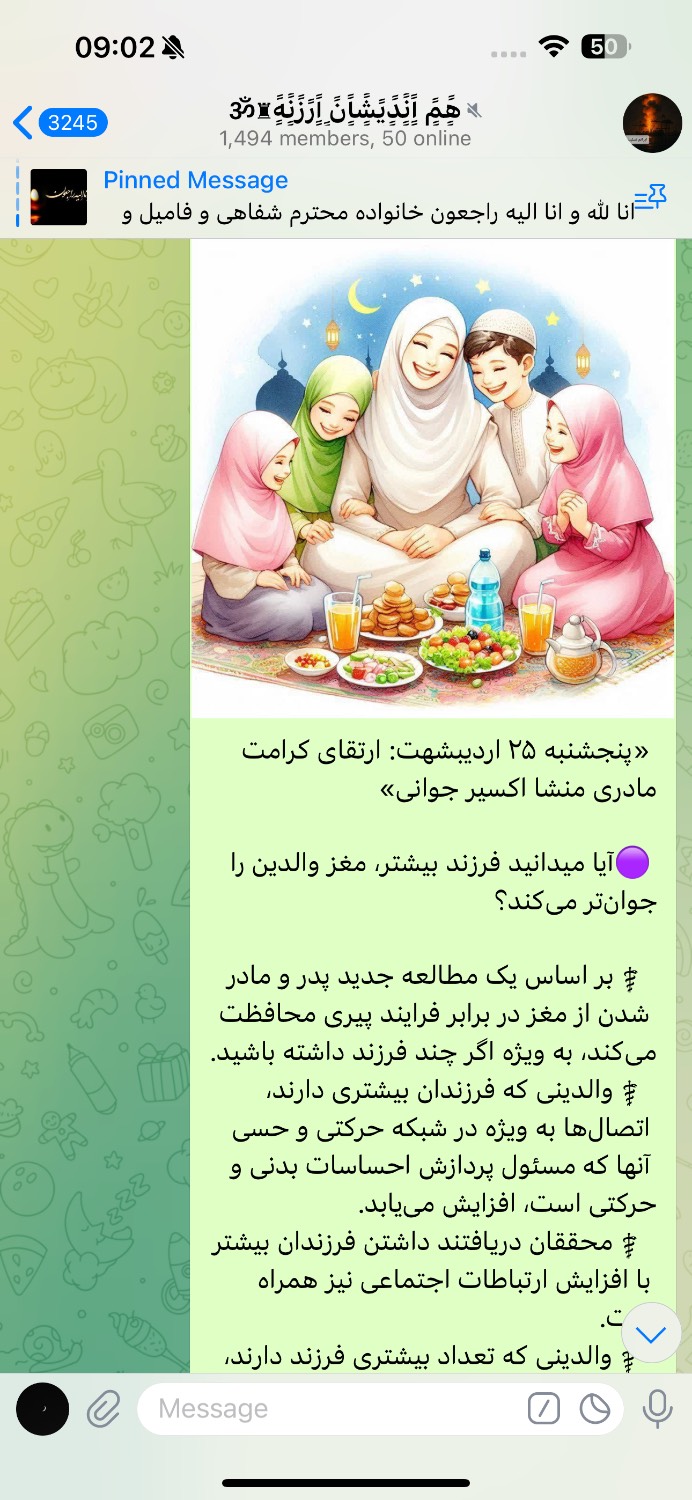Open the family picnic image in the post

(x=432, y=478)
